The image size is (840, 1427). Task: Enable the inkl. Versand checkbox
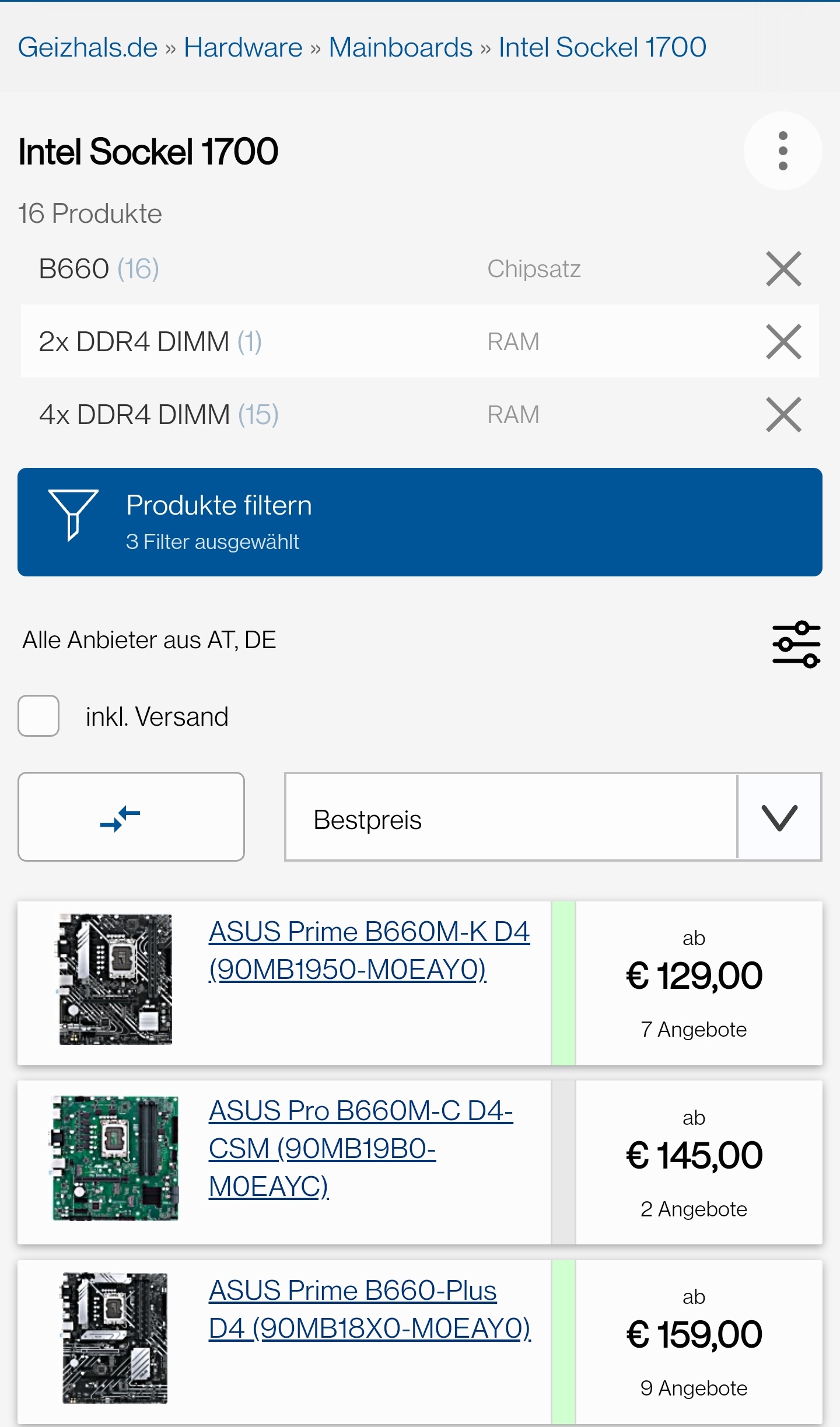38,716
